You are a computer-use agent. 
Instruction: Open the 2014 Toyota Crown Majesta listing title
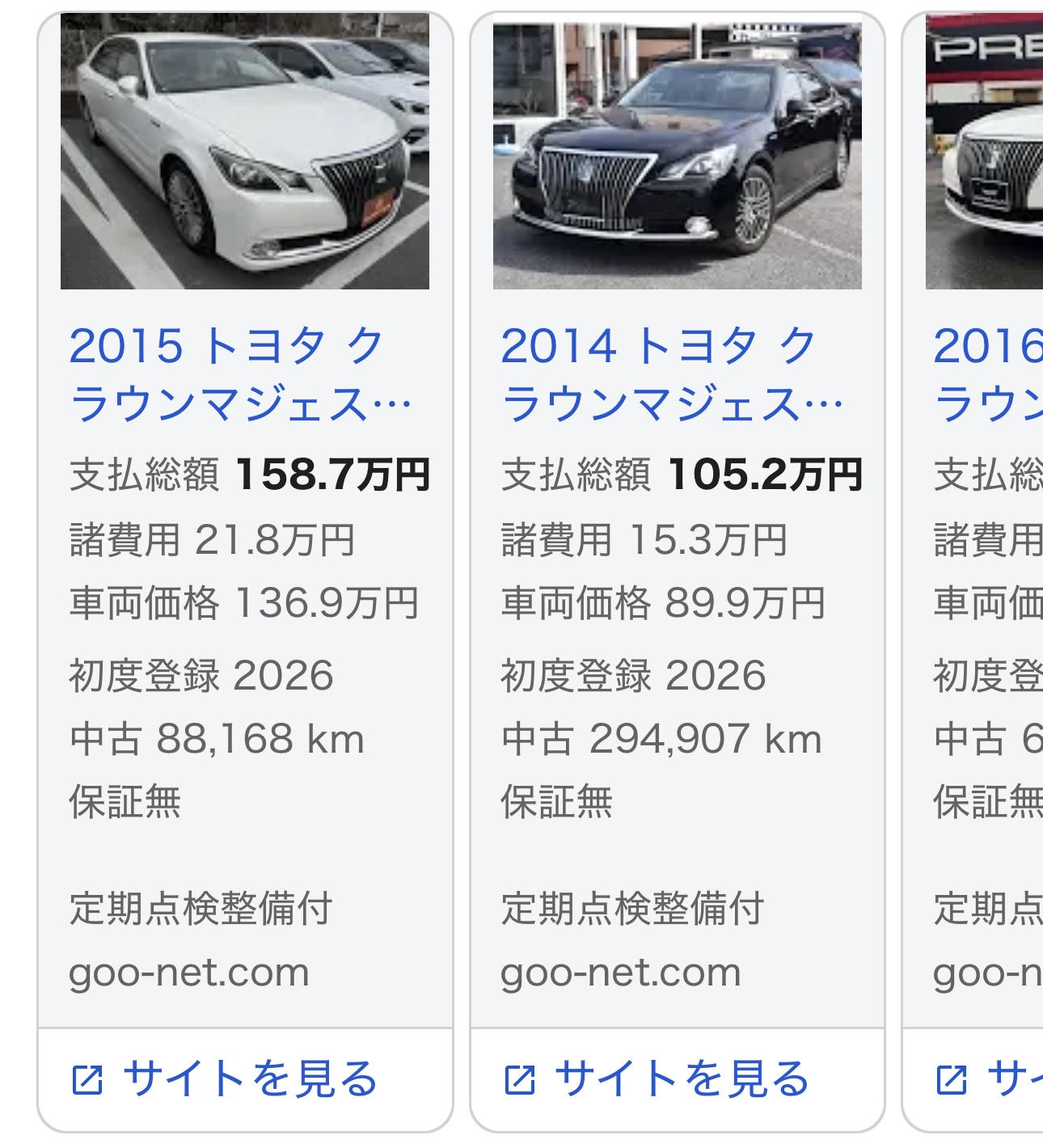672,374
